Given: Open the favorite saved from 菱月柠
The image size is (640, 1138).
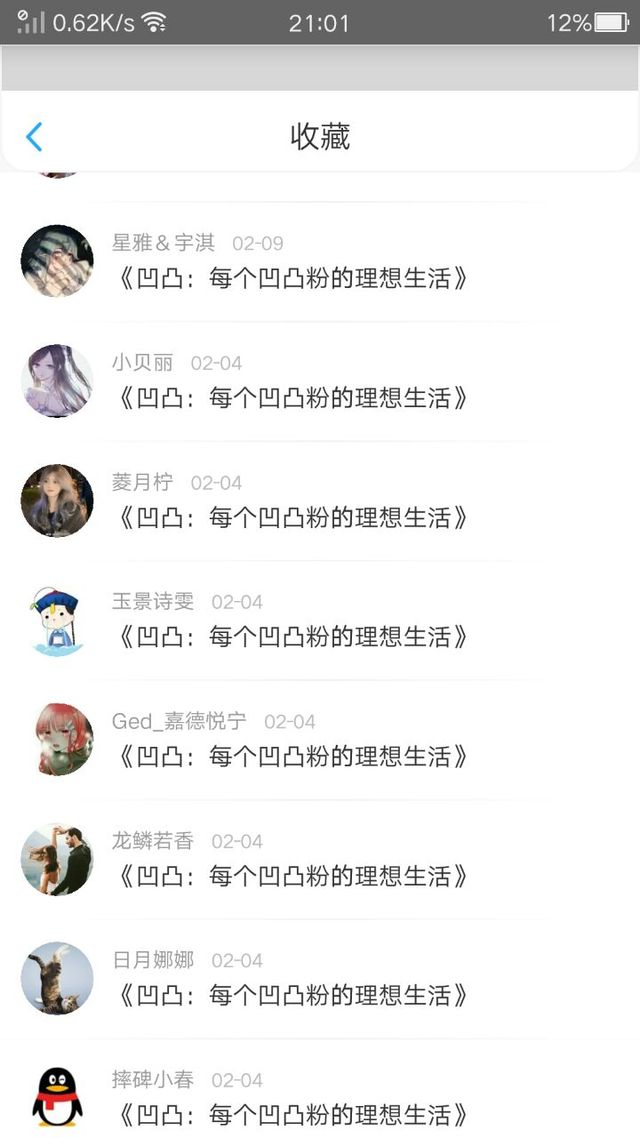Looking at the screenshot, I should pos(320,501).
